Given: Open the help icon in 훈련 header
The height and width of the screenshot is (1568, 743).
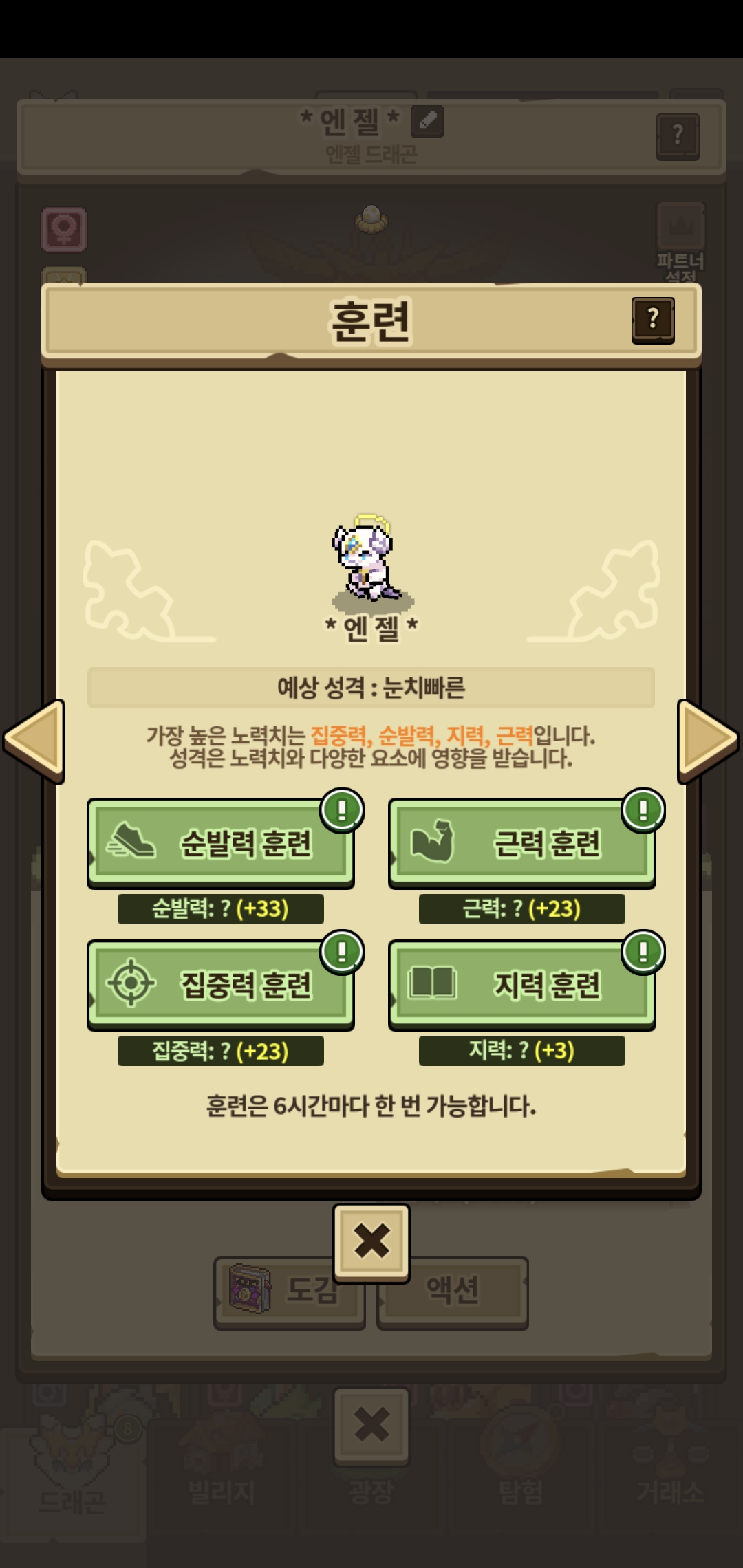Looking at the screenshot, I should [x=653, y=320].
